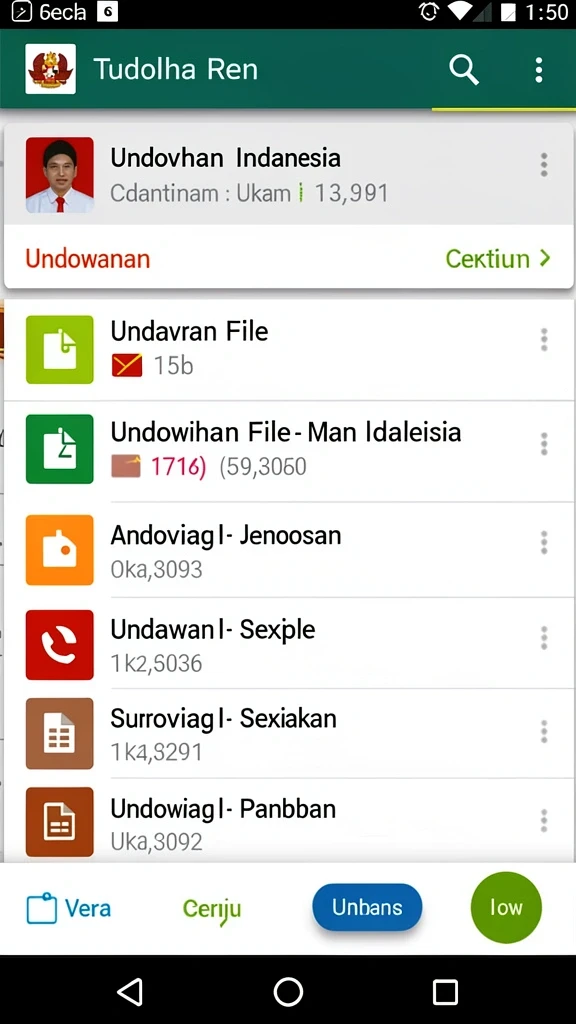Open the Undovhan Indanesia card
The image size is (576, 1024).
289,175
